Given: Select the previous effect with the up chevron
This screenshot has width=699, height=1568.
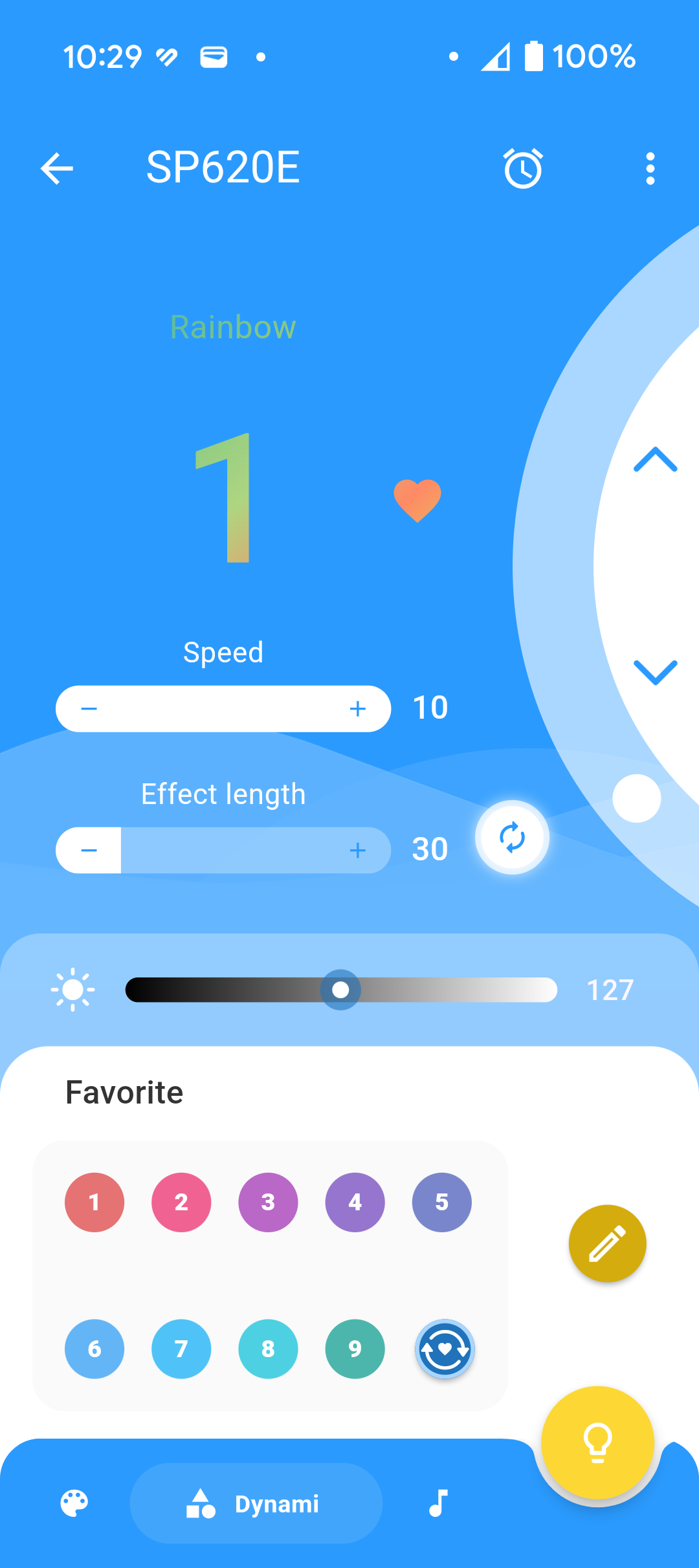Looking at the screenshot, I should (655, 459).
